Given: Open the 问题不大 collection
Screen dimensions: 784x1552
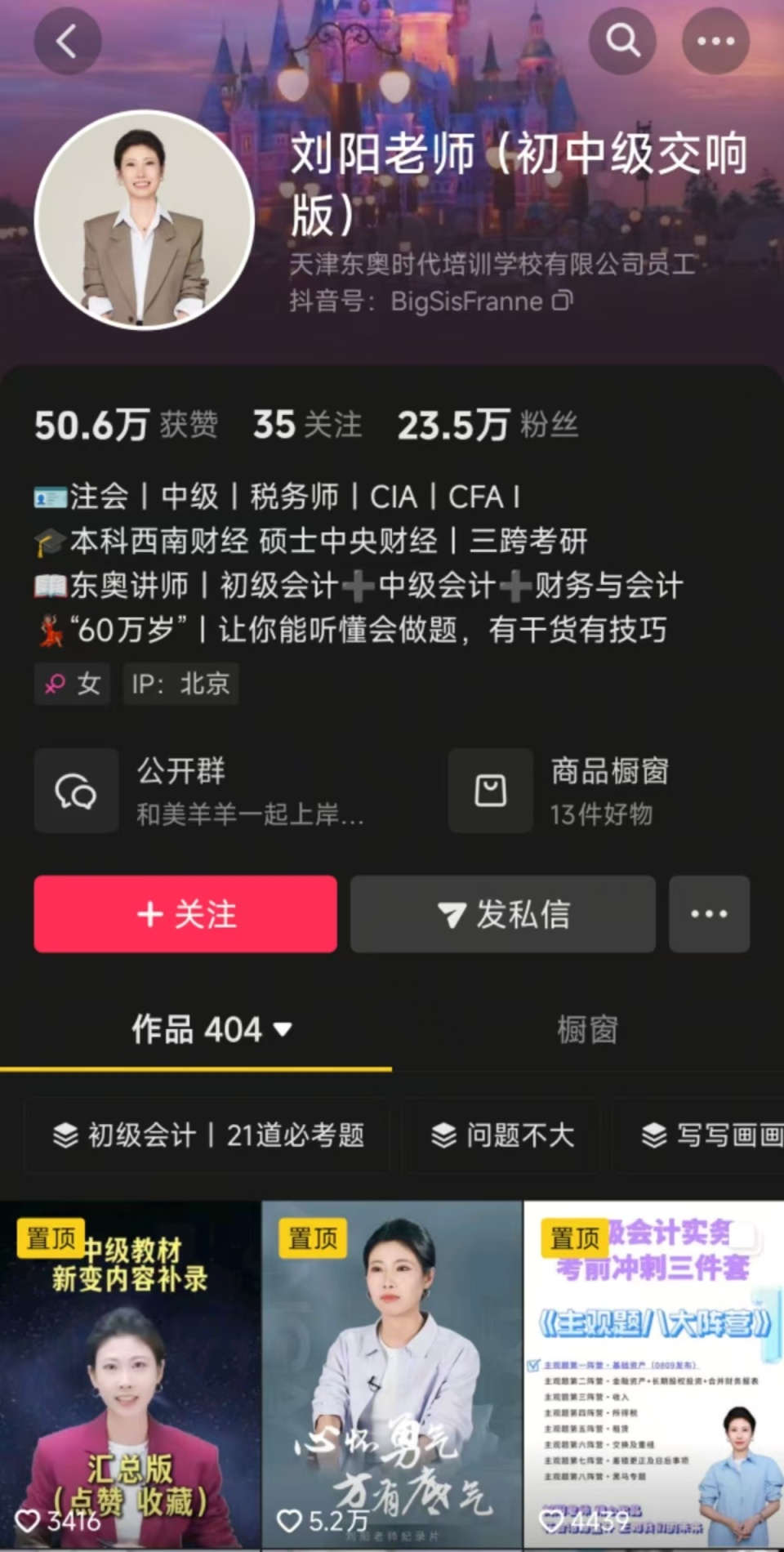Looking at the screenshot, I should [502, 1135].
